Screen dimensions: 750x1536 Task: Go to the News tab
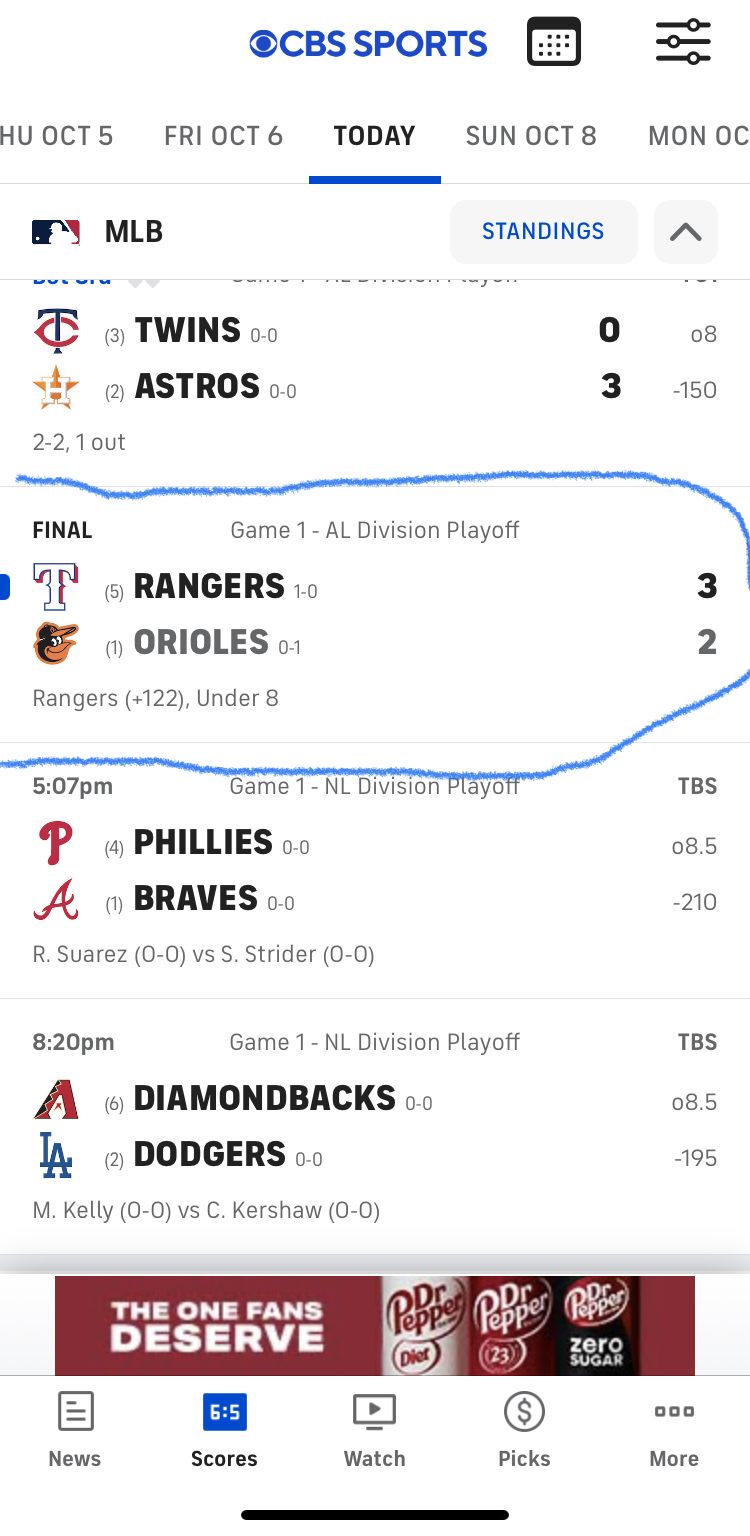pyautogui.click(x=75, y=1431)
